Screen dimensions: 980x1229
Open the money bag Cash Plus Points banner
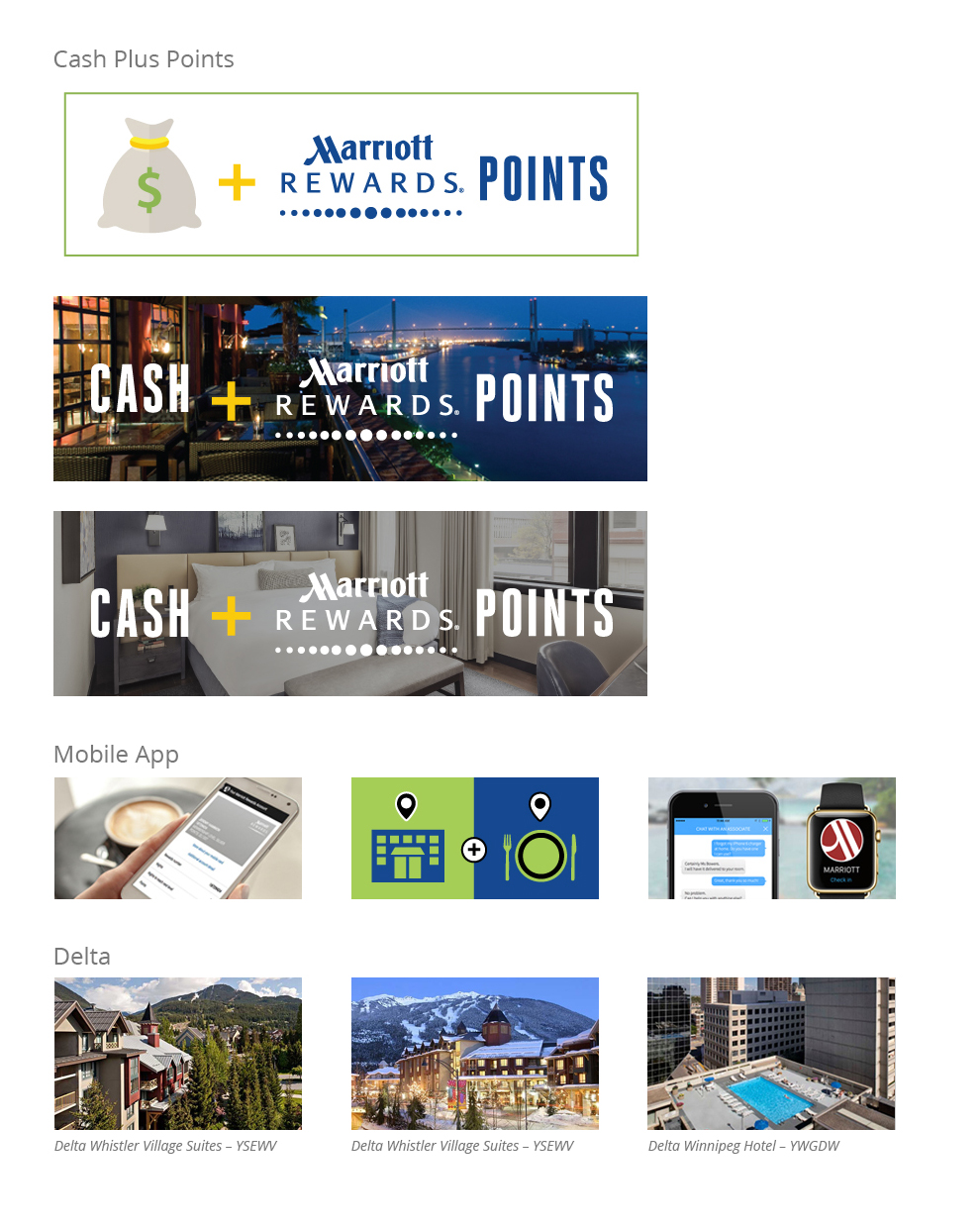(351, 174)
